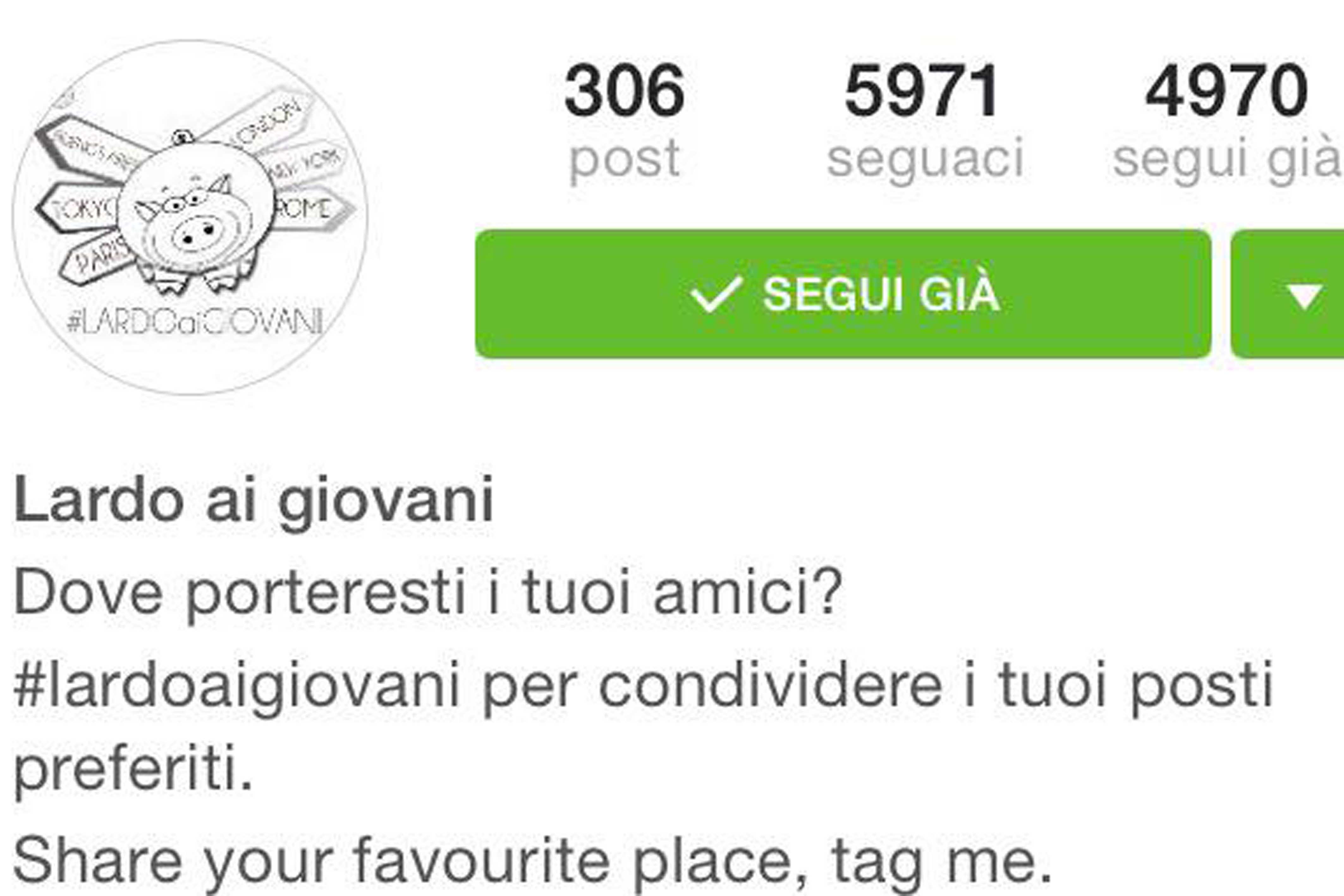This screenshot has width=1344, height=896.
Task: Tap the green Segui già button
Action: point(843,294)
